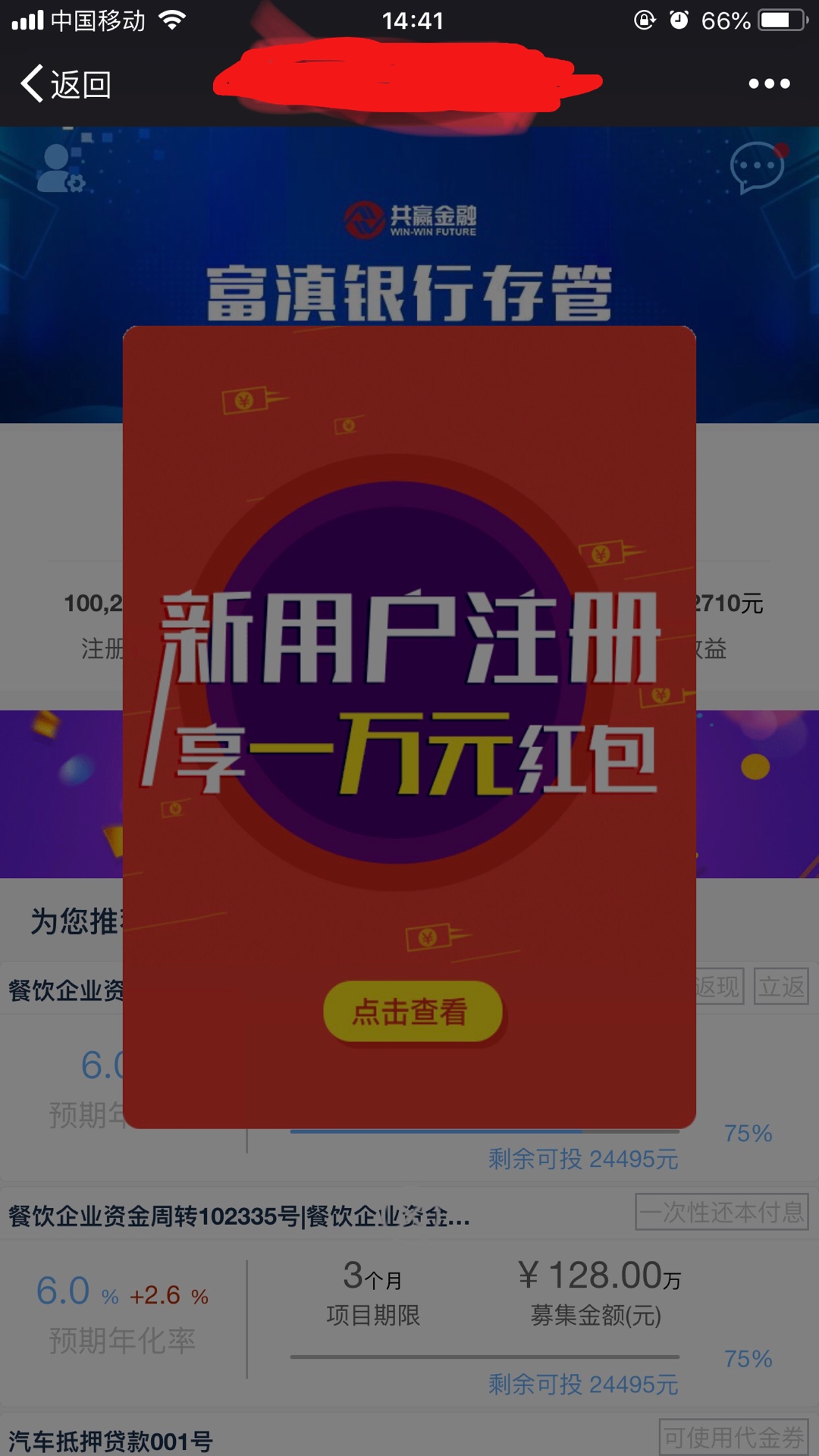The image size is (819, 1456).
Task: Tap the 返回 back button
Action: tap(67, 83)
